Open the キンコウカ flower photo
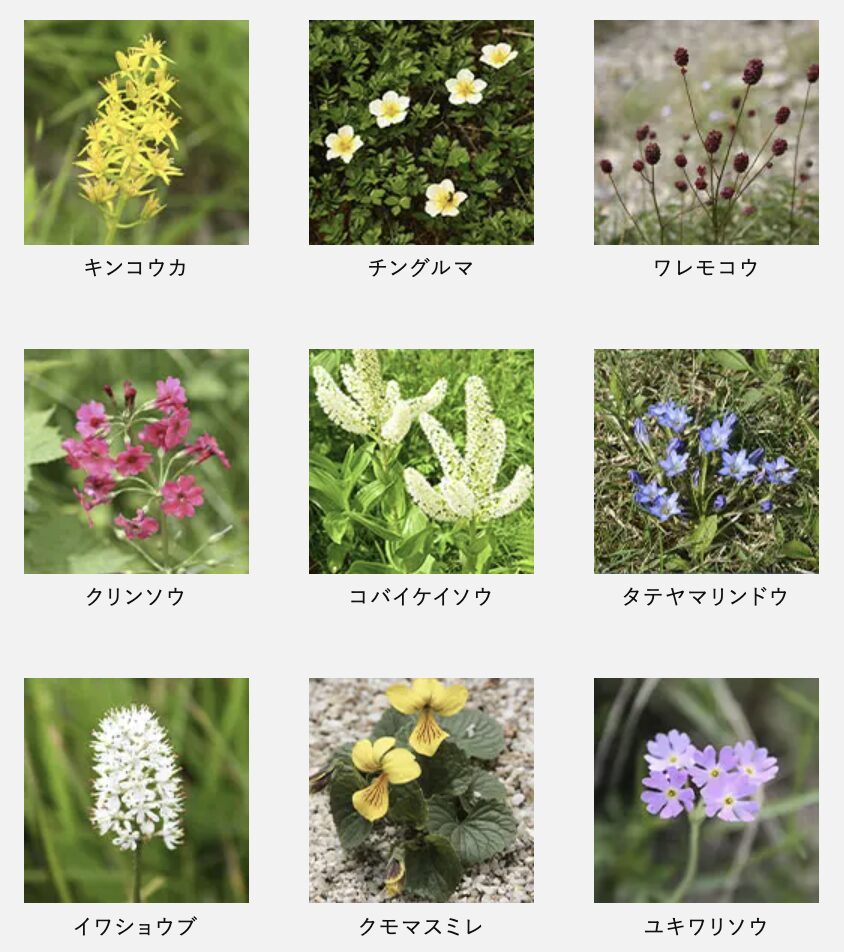Screen dimensions: 844x952 coord(136,133)
